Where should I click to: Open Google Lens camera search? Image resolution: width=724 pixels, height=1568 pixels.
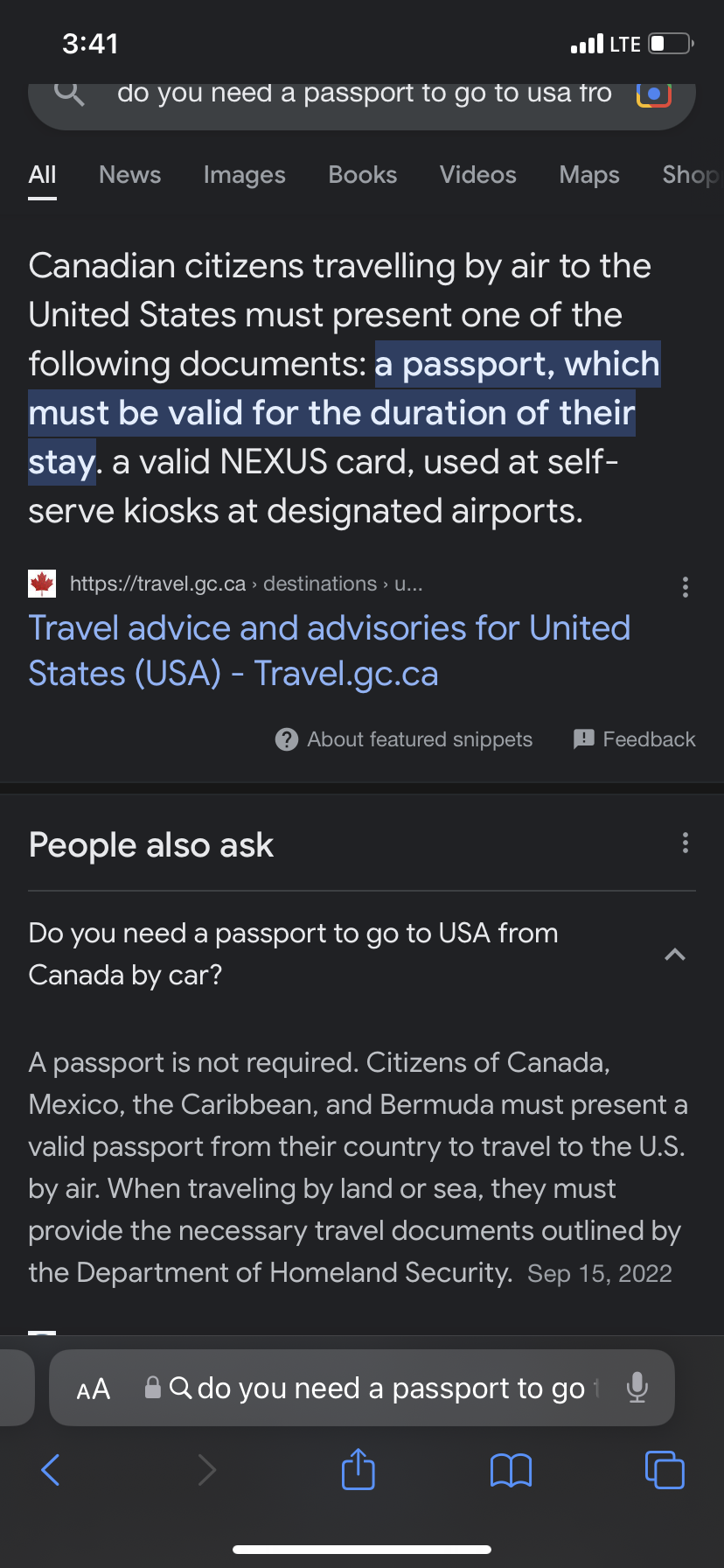[653, 94]
